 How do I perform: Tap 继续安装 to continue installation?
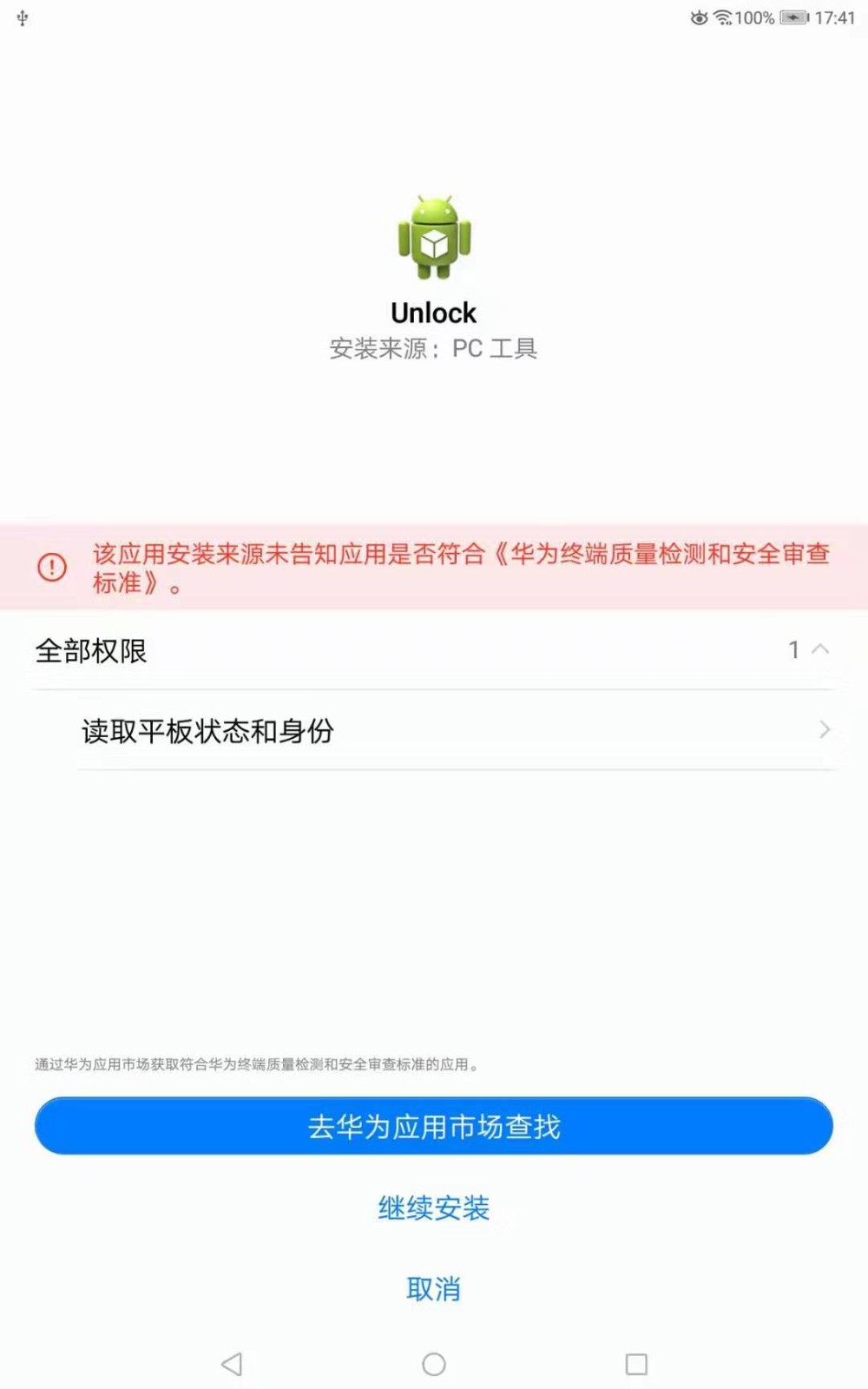point(433,1207)
